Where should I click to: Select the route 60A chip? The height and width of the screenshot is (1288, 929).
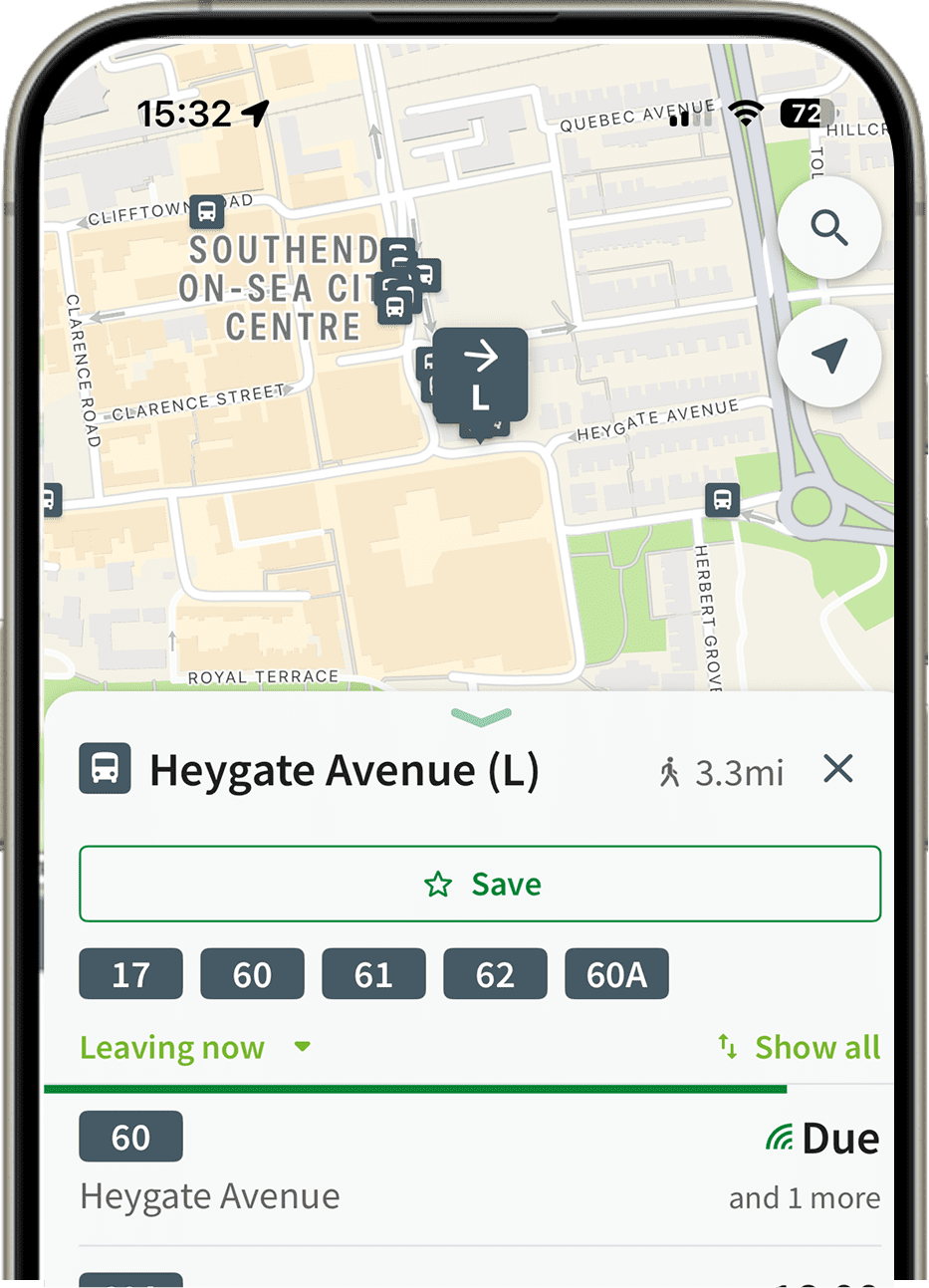pyautogui.click(x=616, y=974)
